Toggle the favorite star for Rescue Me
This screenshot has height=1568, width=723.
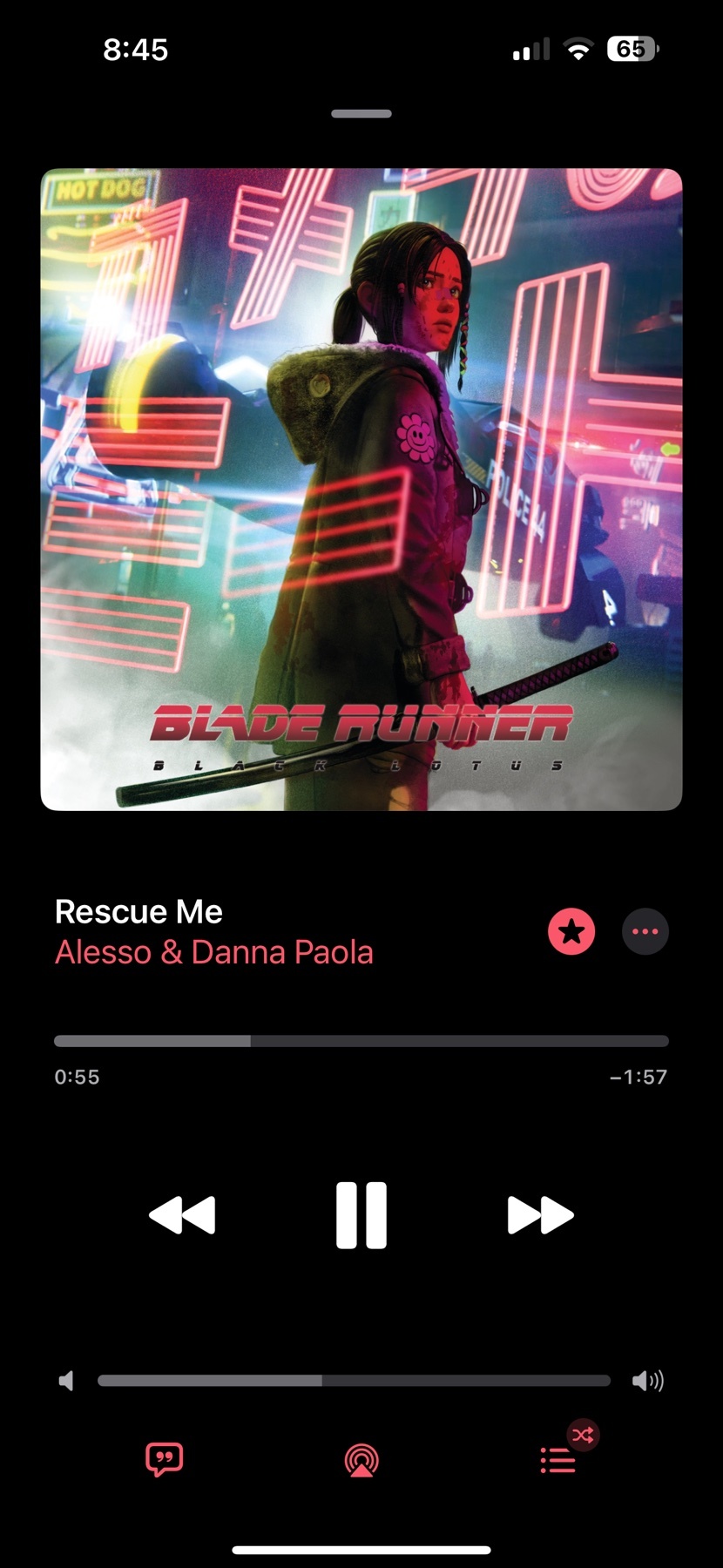point(571,931)
